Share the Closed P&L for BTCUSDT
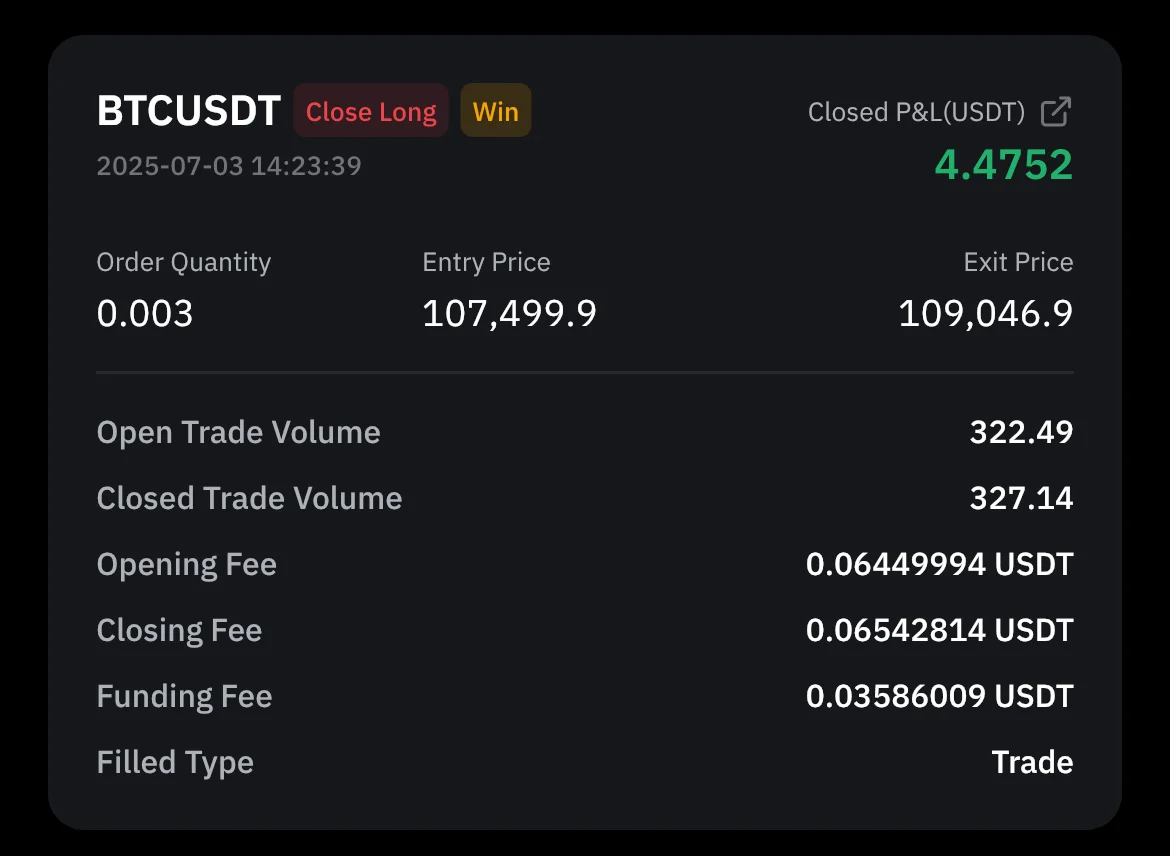 (x=1056, y=112)
